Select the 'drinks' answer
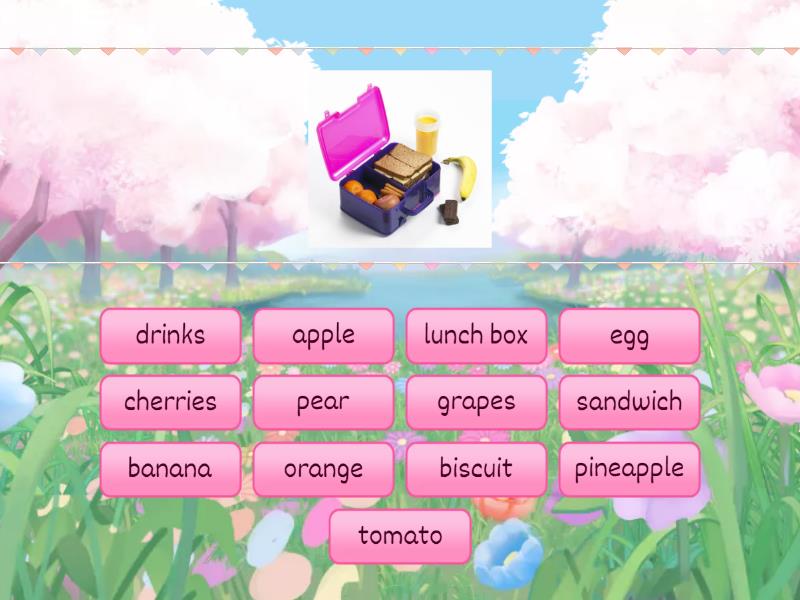This screenshot has height=600, width=800. [170, 336]
